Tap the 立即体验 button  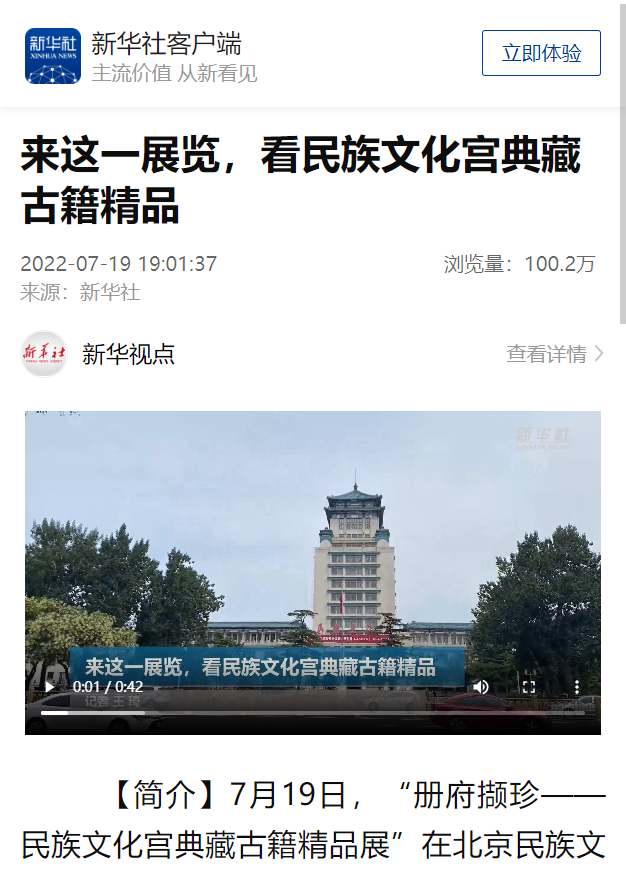tap(541, 53)
